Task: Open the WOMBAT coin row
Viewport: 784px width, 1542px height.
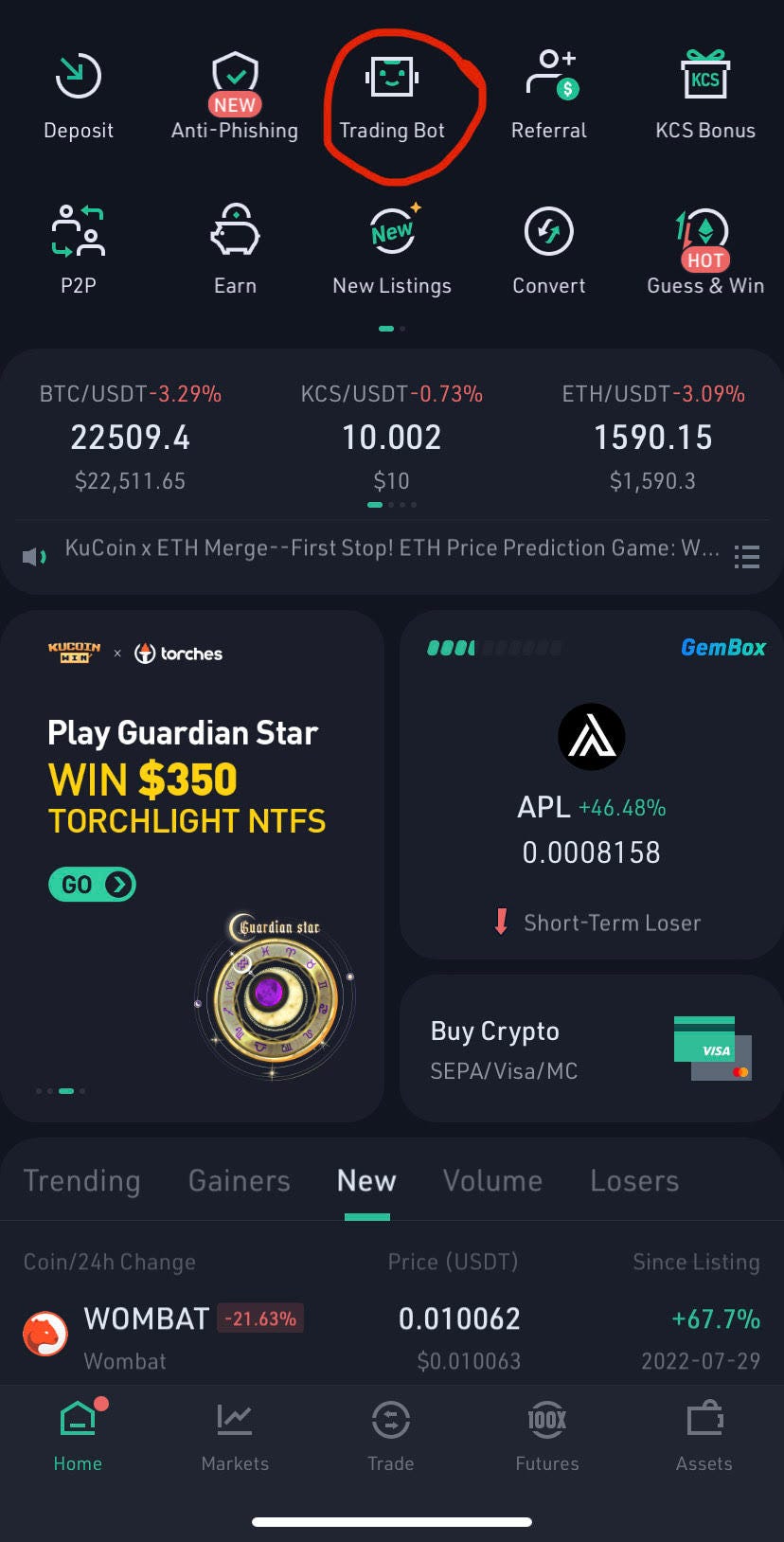Action: point(392,1336)
